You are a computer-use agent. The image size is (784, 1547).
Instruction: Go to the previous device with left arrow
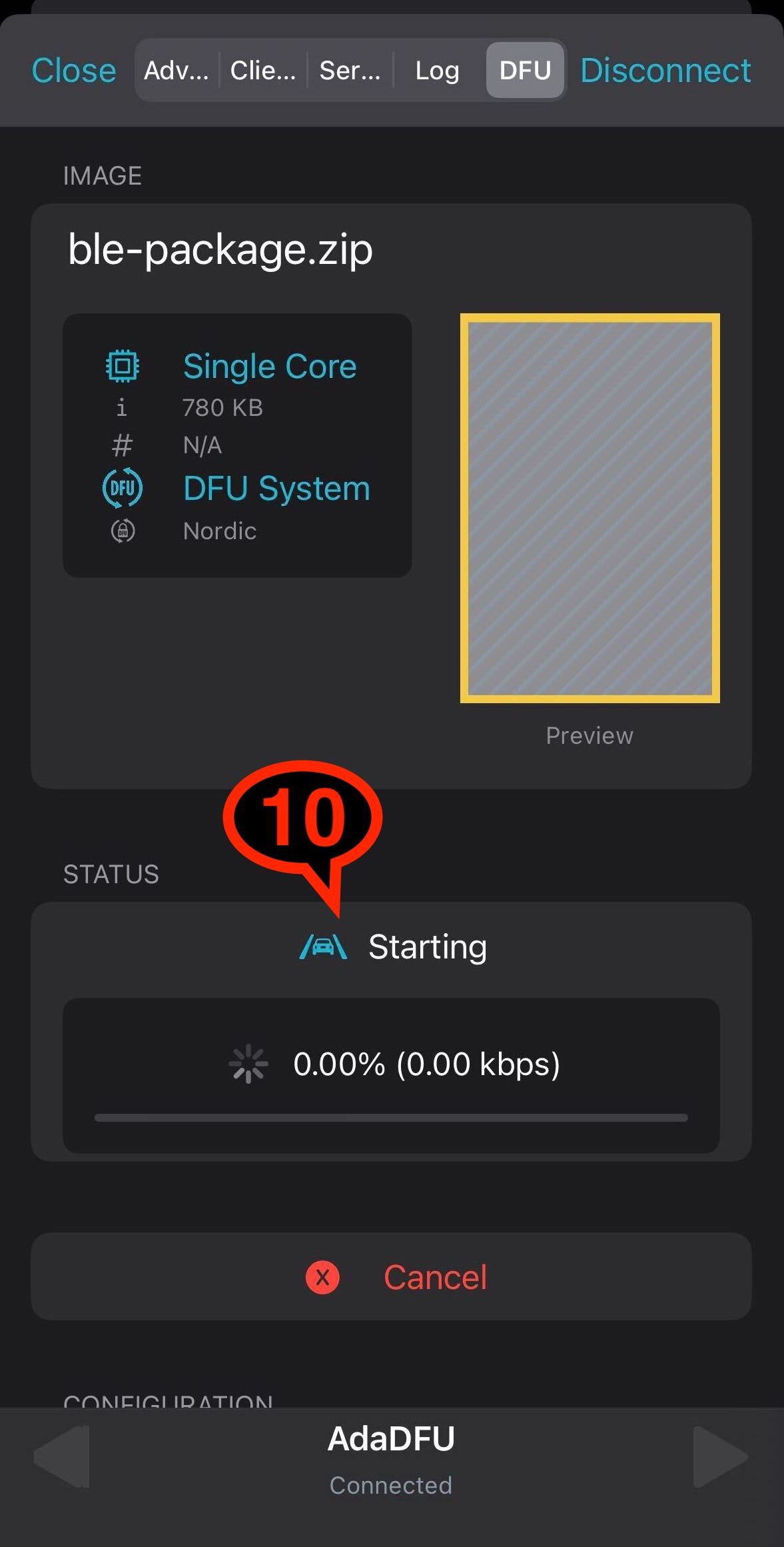coord(61,1457)
